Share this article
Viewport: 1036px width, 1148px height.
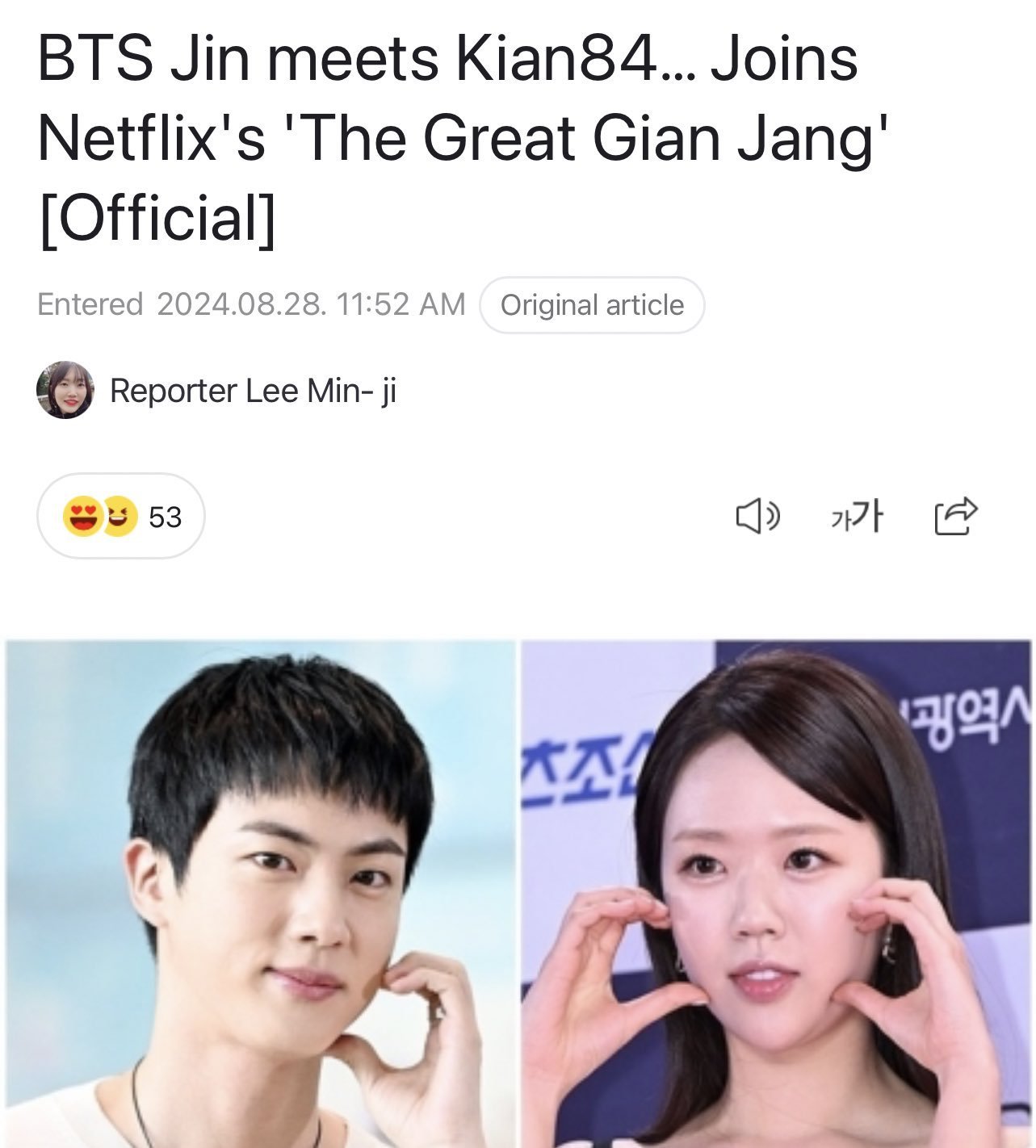955,516
